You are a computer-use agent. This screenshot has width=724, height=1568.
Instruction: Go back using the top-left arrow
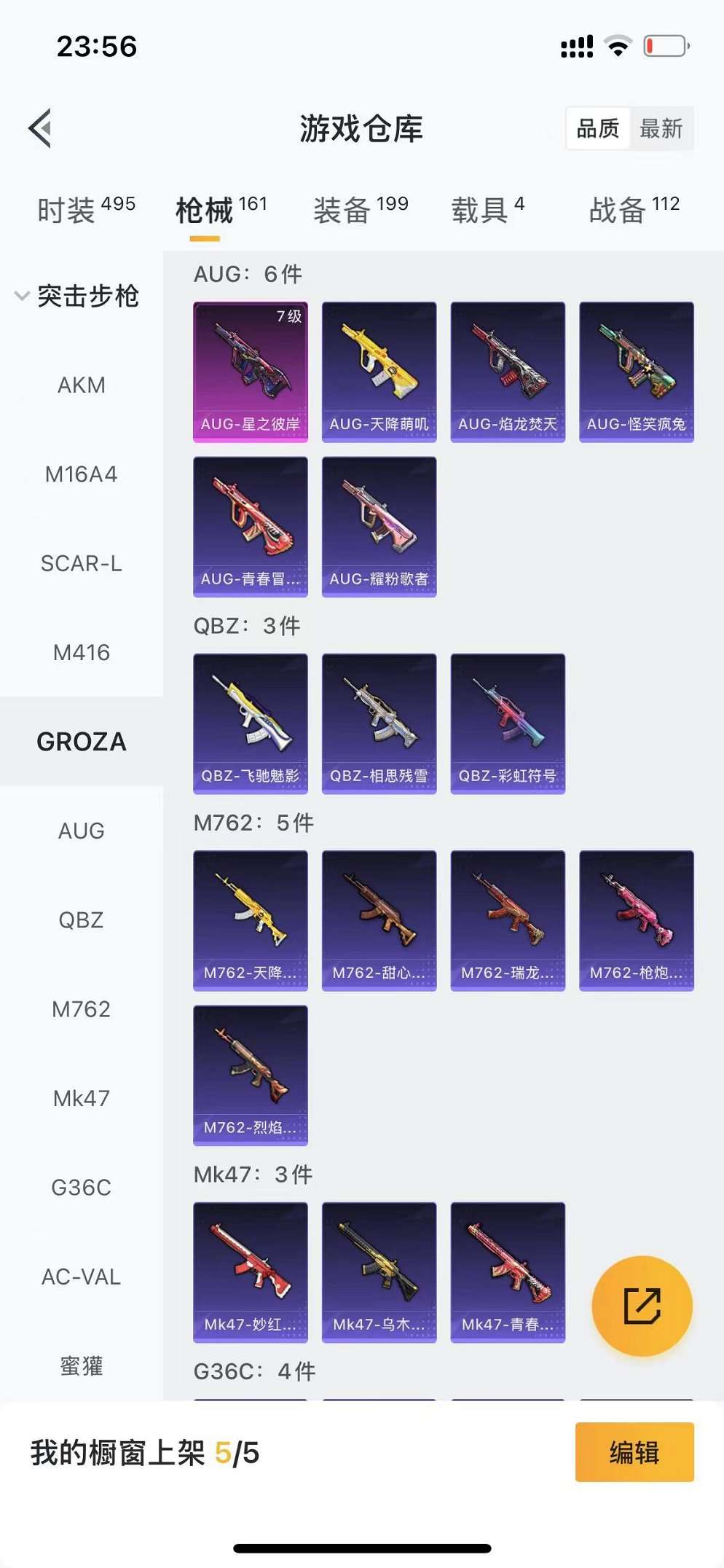pos(41,128)
